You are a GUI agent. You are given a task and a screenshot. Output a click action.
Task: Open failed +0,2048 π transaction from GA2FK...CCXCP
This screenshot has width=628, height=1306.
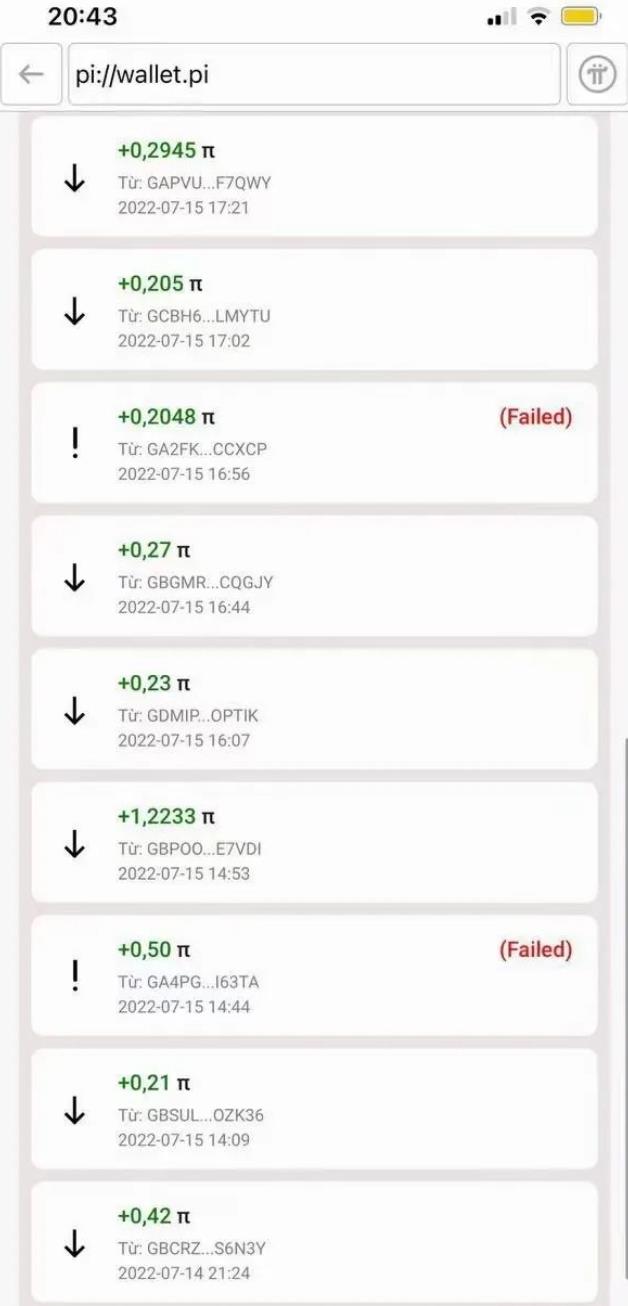[314, 443]
